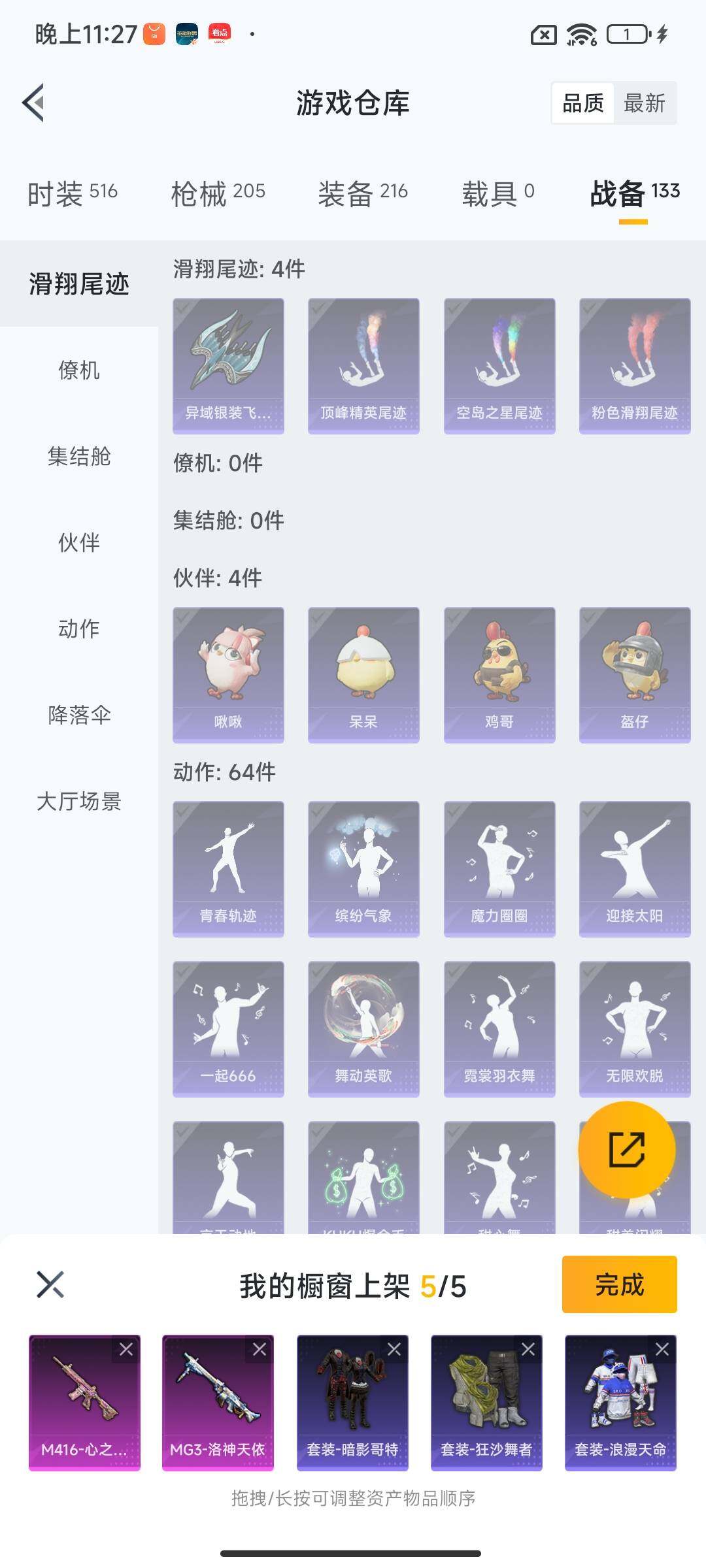Tap the 完成 confirm button
706x1568 pixels.
coord(618,1284)
